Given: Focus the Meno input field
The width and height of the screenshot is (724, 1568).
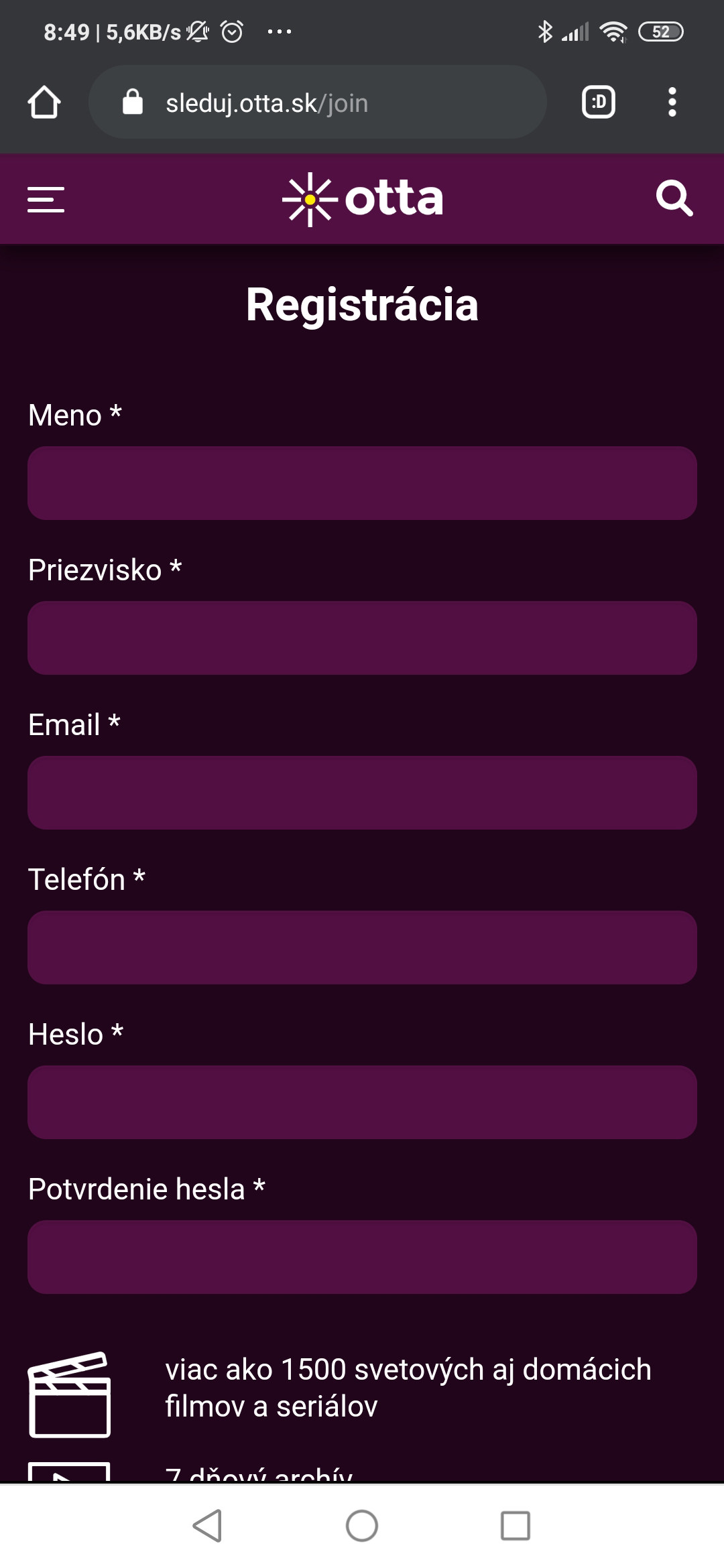Looking at the screenshot, I should pos(362,483).
